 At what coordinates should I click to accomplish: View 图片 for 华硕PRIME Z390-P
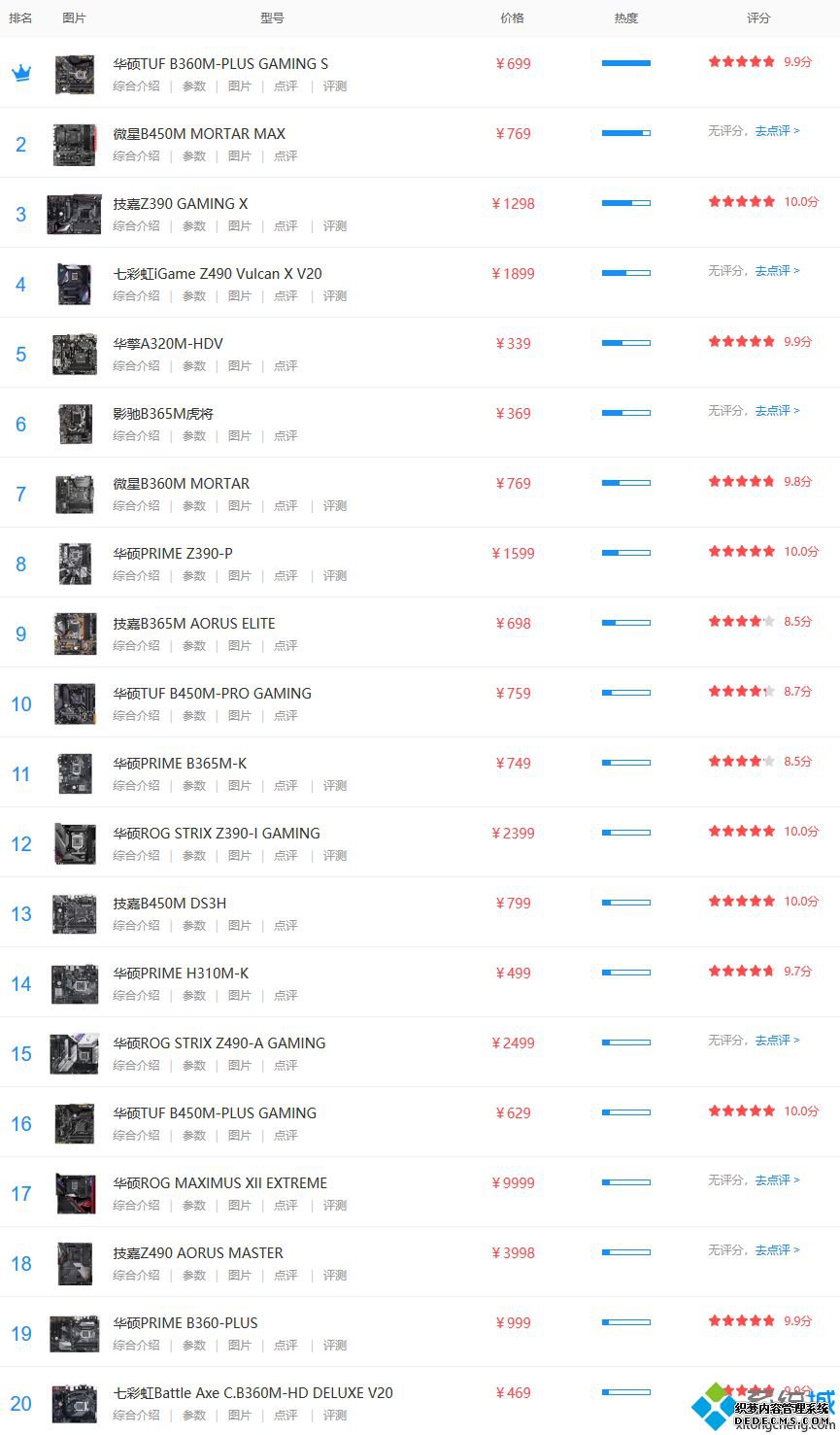[x=239, y=576]
